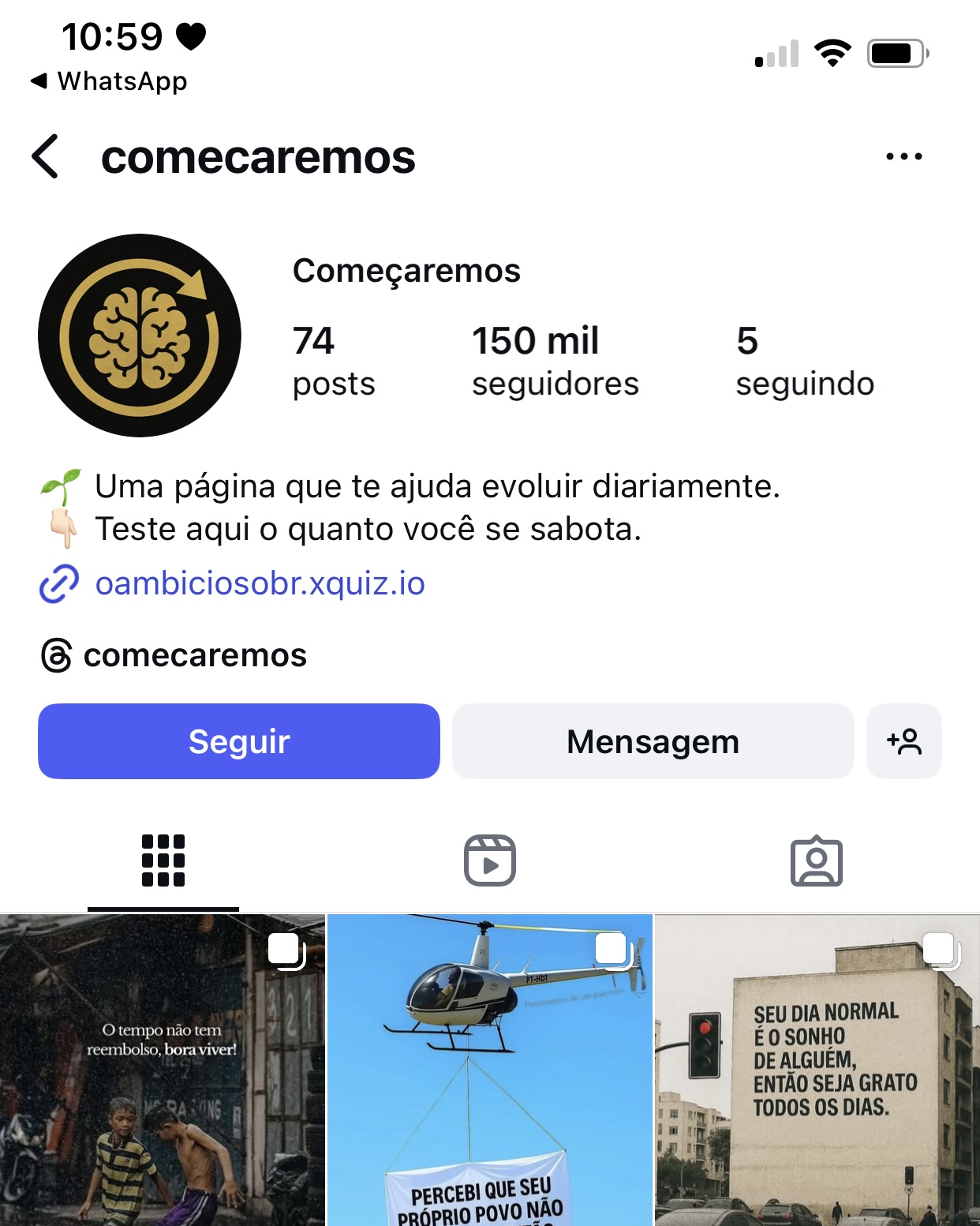Open the helicopter banner post
This screenshot has height=1226, width=980.
coord(489,1070)
